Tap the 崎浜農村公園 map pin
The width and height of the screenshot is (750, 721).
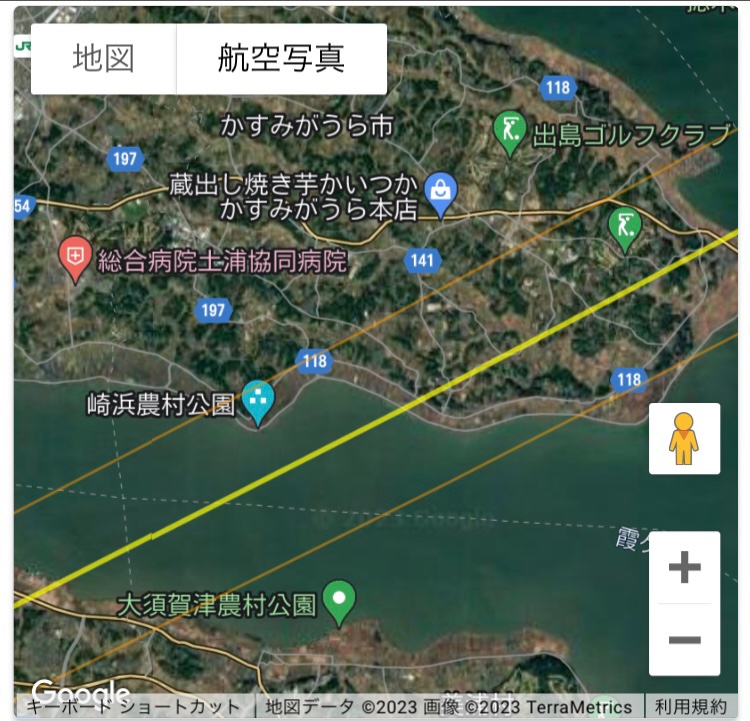tap(259, 401)
